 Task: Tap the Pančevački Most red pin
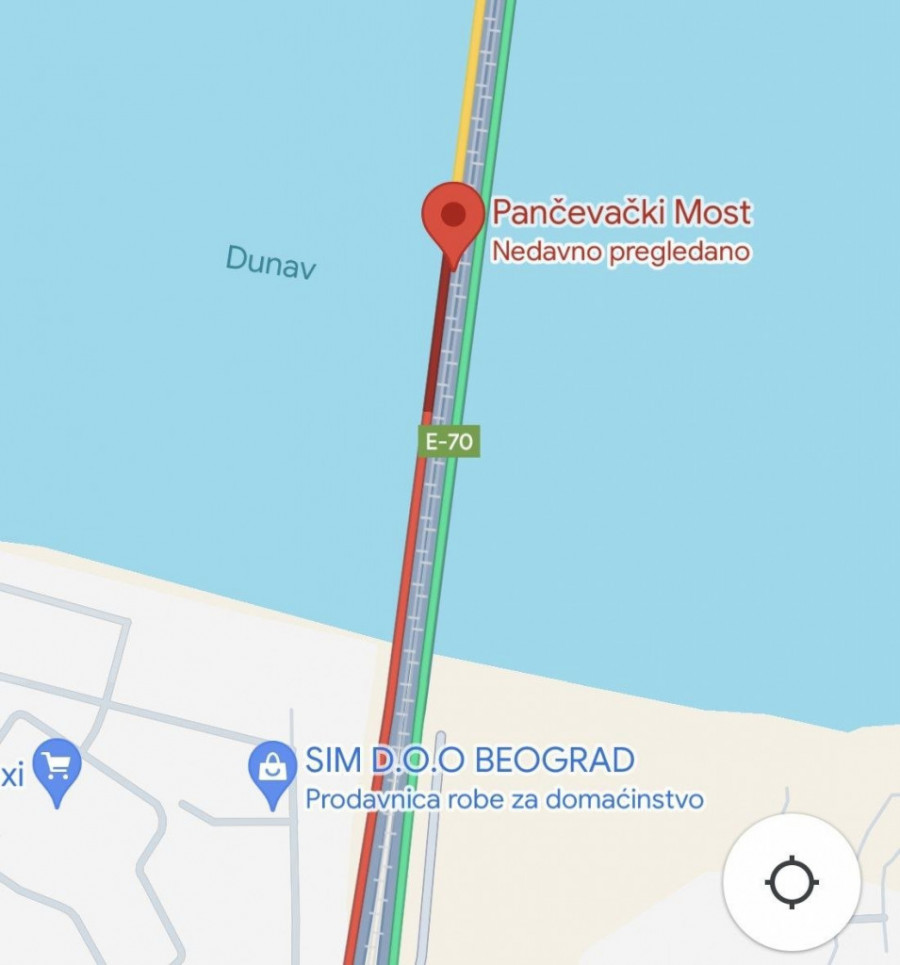click(x=453, y=215)
